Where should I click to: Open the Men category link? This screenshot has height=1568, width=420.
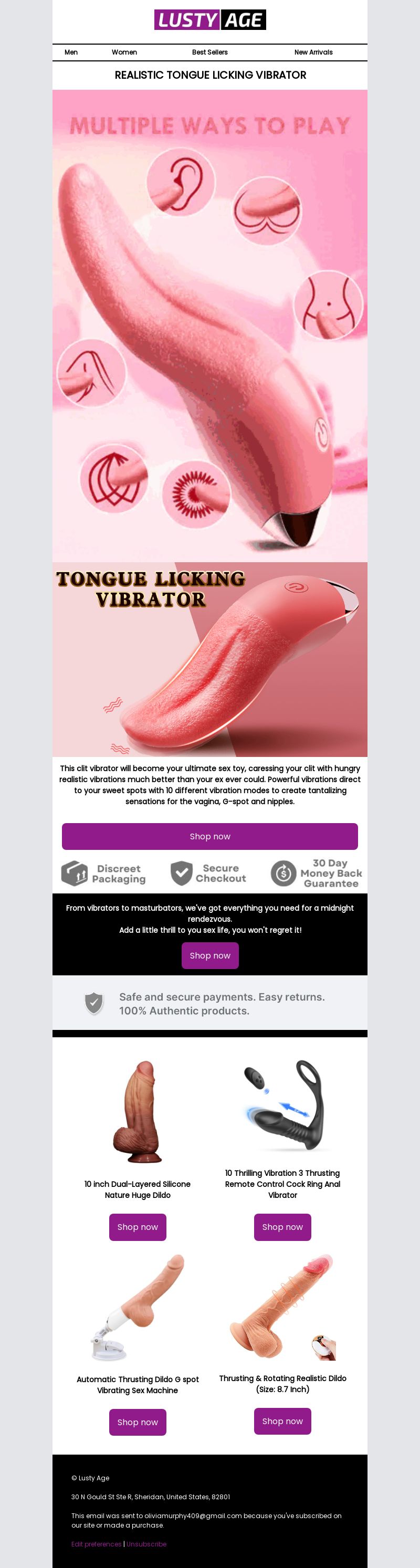(x=71, y=52)
